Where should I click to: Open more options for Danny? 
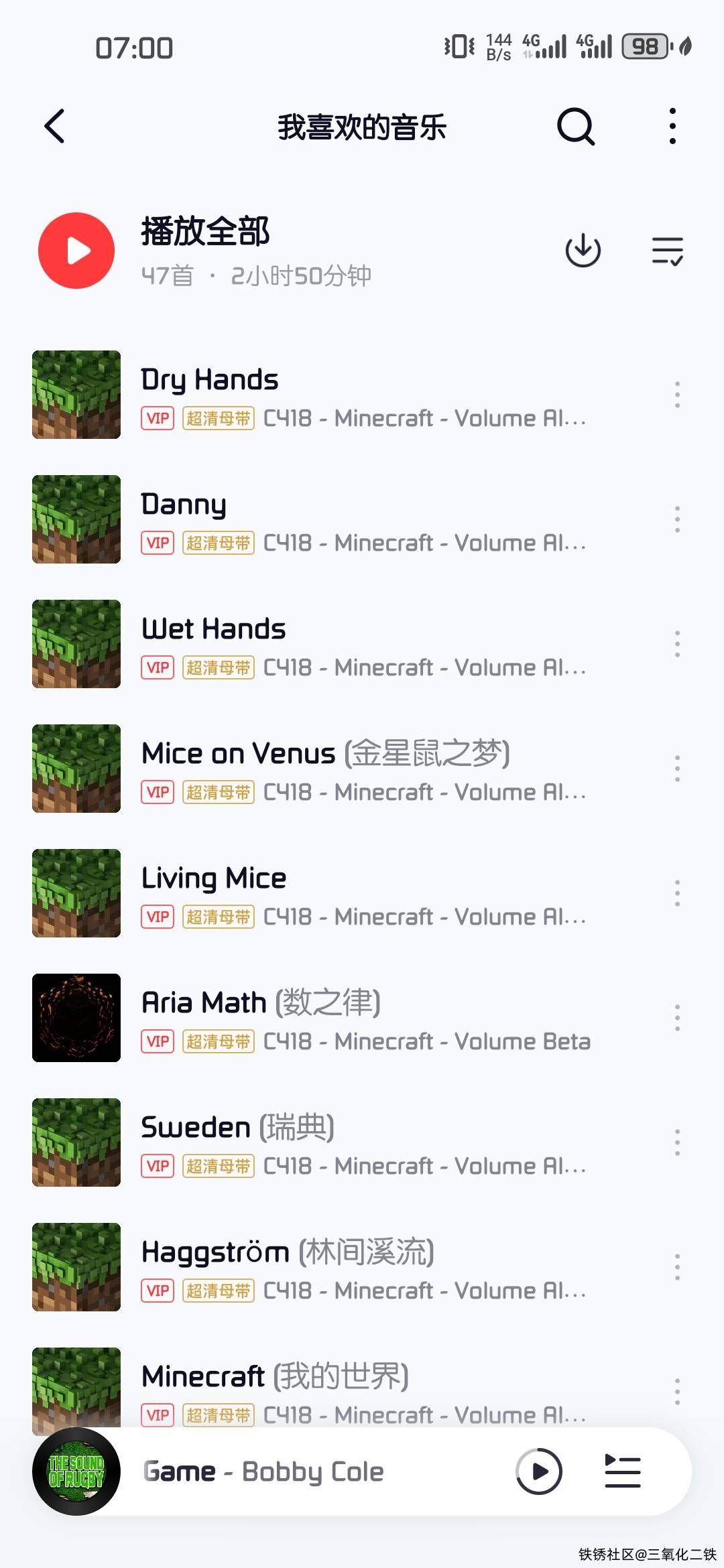(677, 519)
